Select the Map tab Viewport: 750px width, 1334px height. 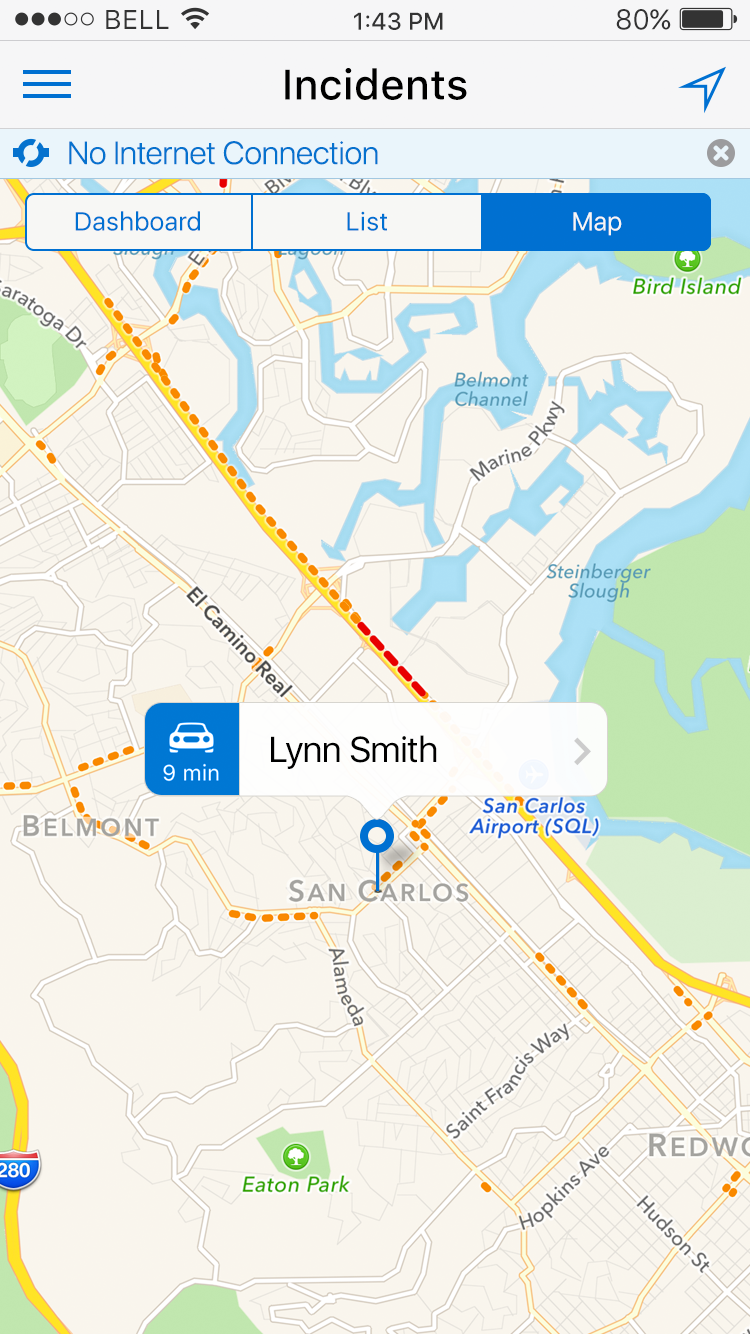[596, 222]
